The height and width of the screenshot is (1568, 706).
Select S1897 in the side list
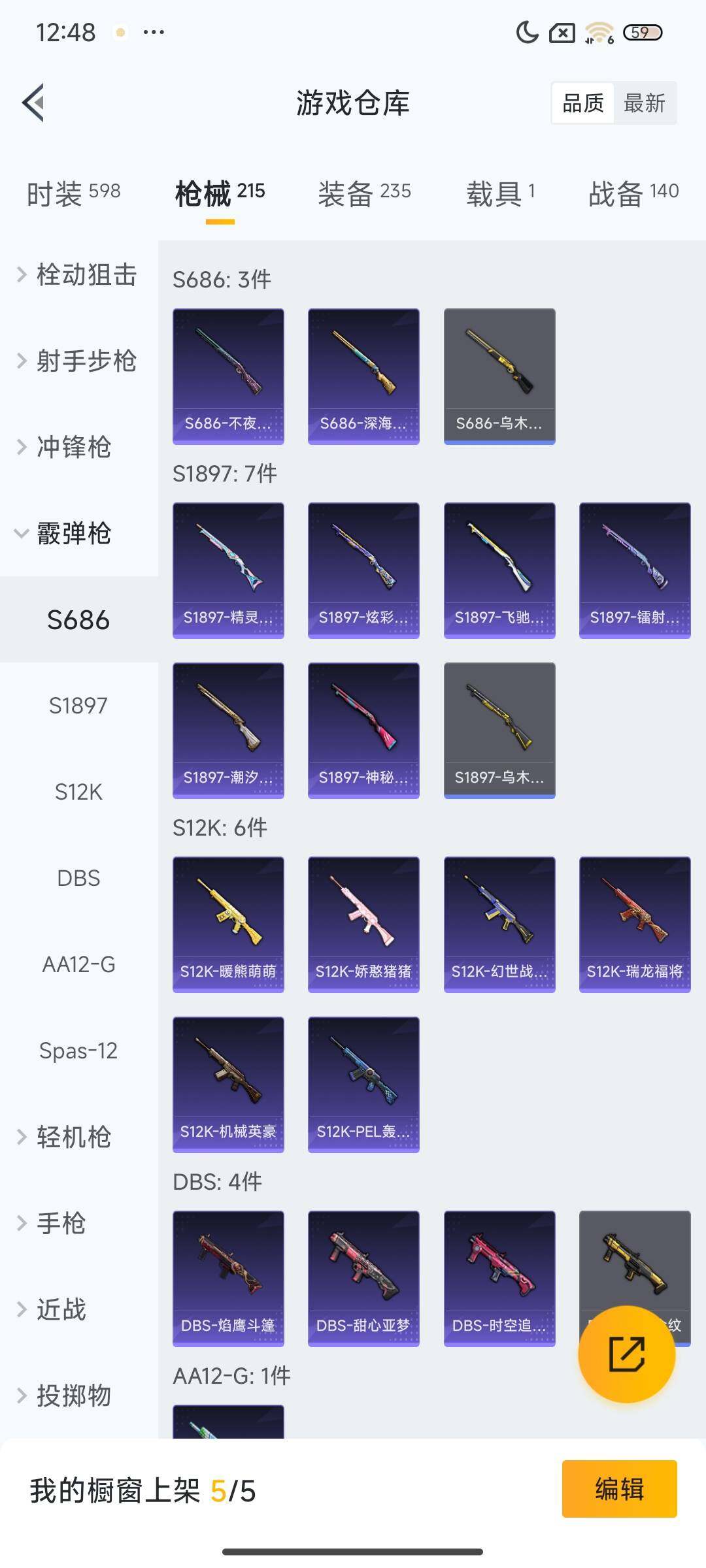click(x=78, y=706)
